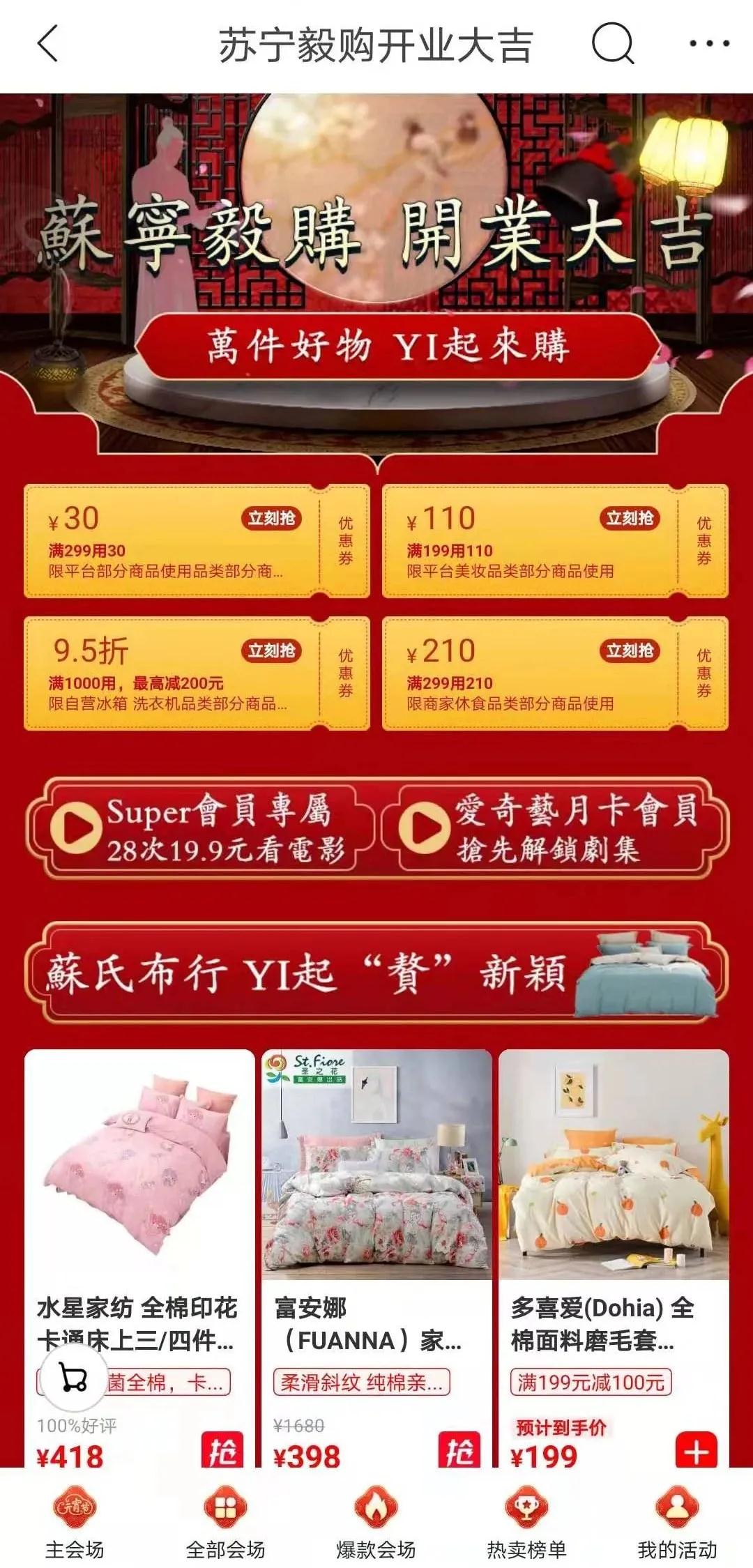Open the 蘇氏布行 bedding banner
Viewport: 753px width, 1568px height.
point(376,973)
